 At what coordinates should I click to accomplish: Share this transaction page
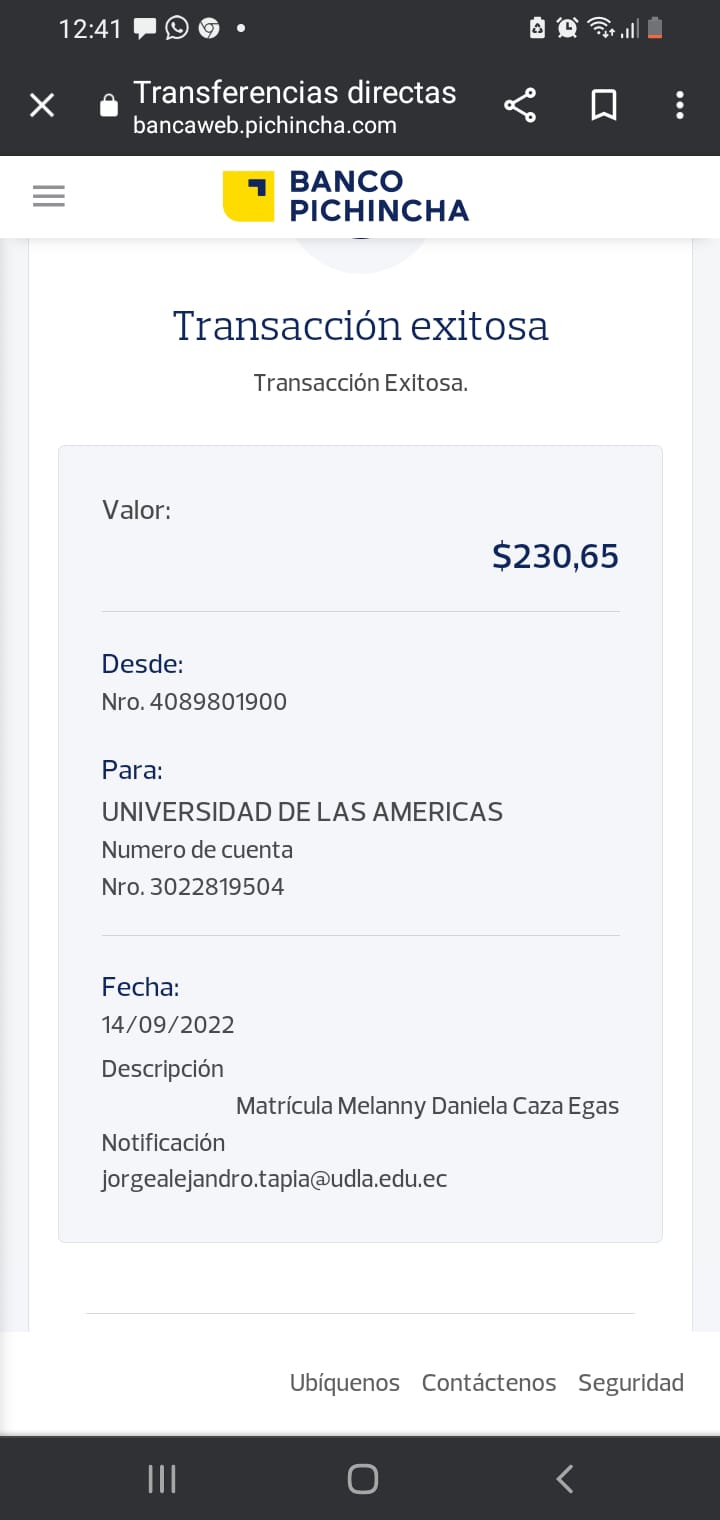[x=520, y=105]
